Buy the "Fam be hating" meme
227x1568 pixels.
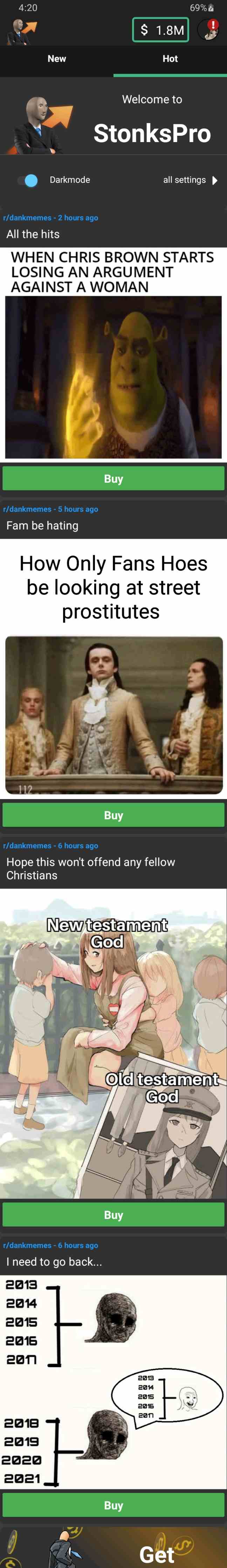point(113,815)
